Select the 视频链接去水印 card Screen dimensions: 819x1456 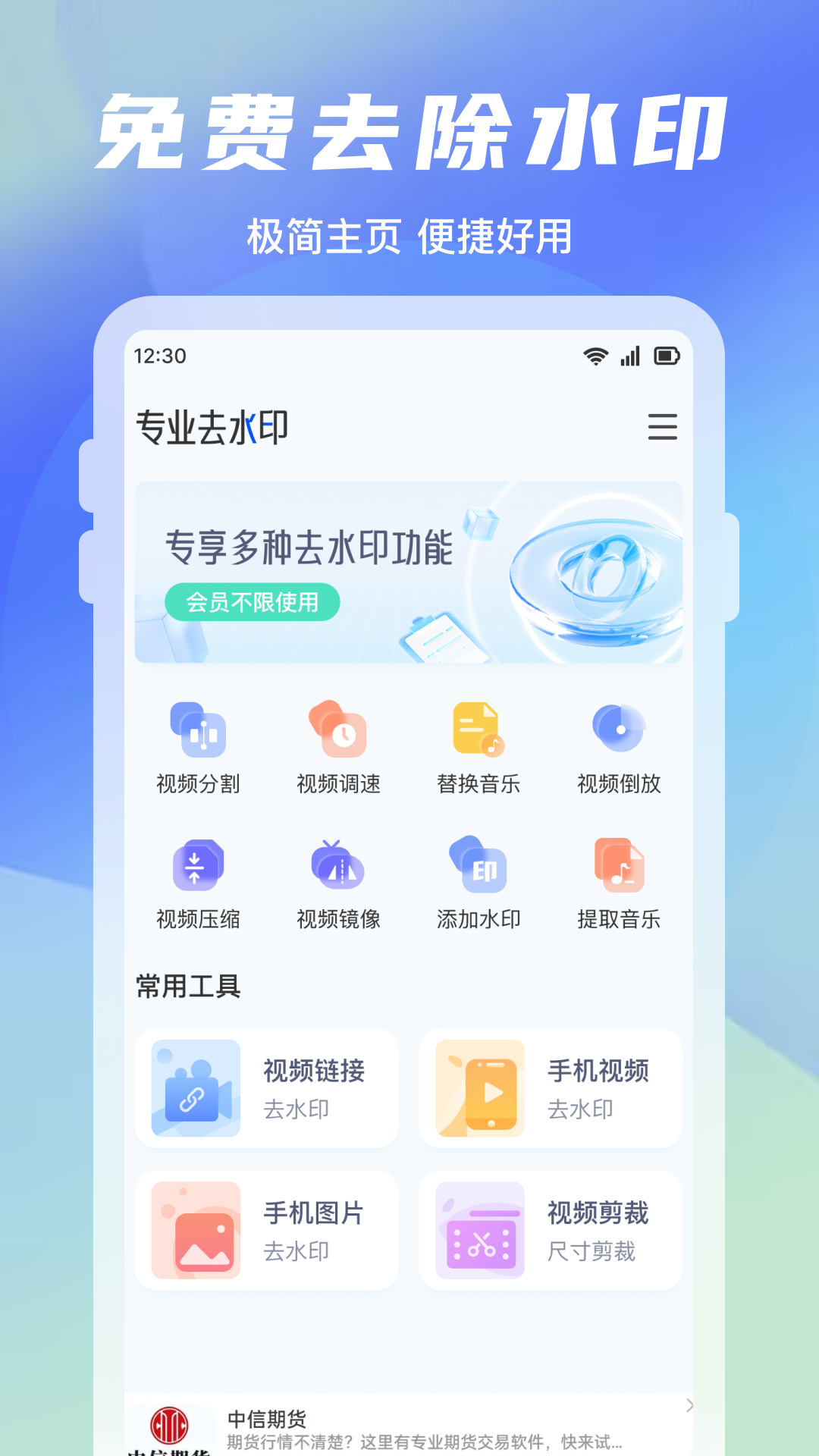tap(266, 1088)
